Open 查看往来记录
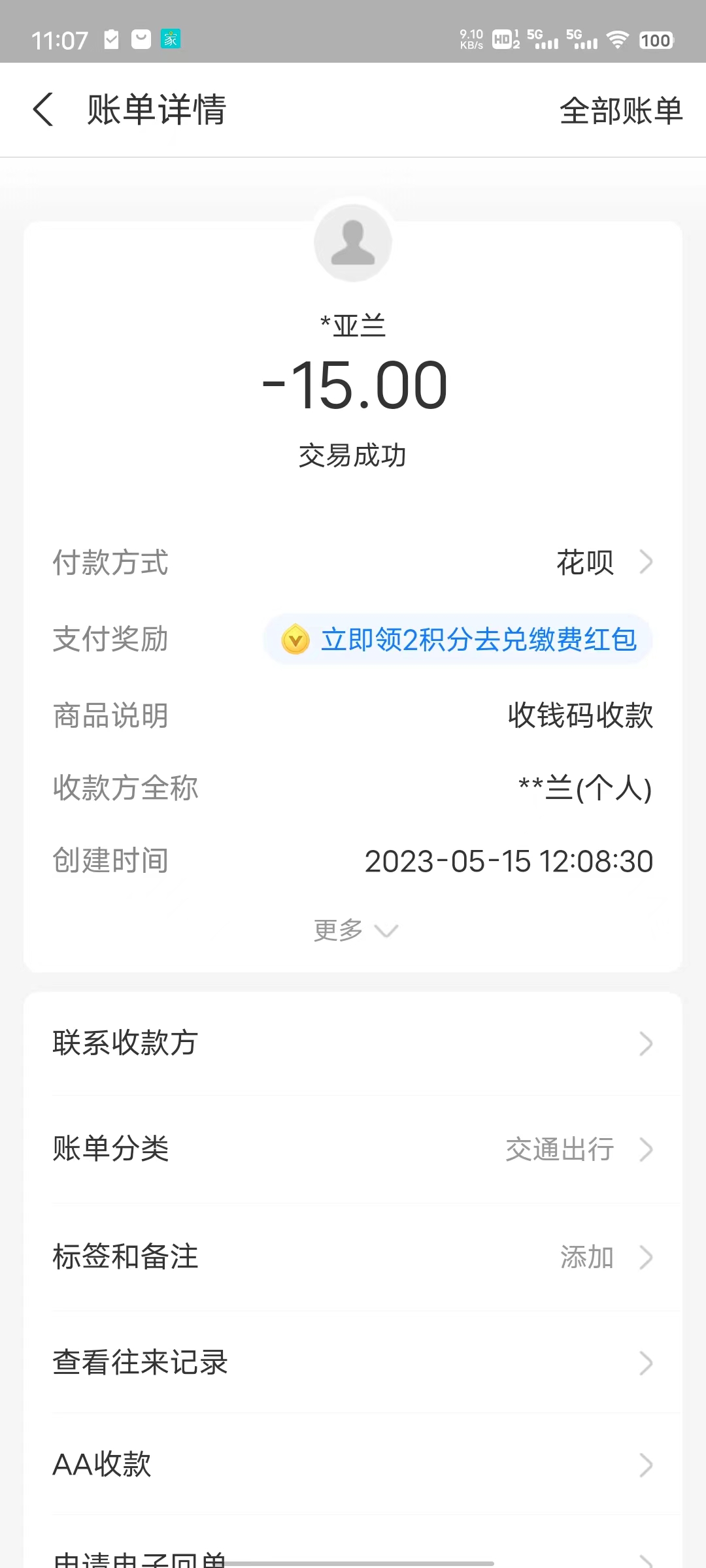Image resolution: width=706 pixels, height=1568 pixels. [x=353, y=1363]
